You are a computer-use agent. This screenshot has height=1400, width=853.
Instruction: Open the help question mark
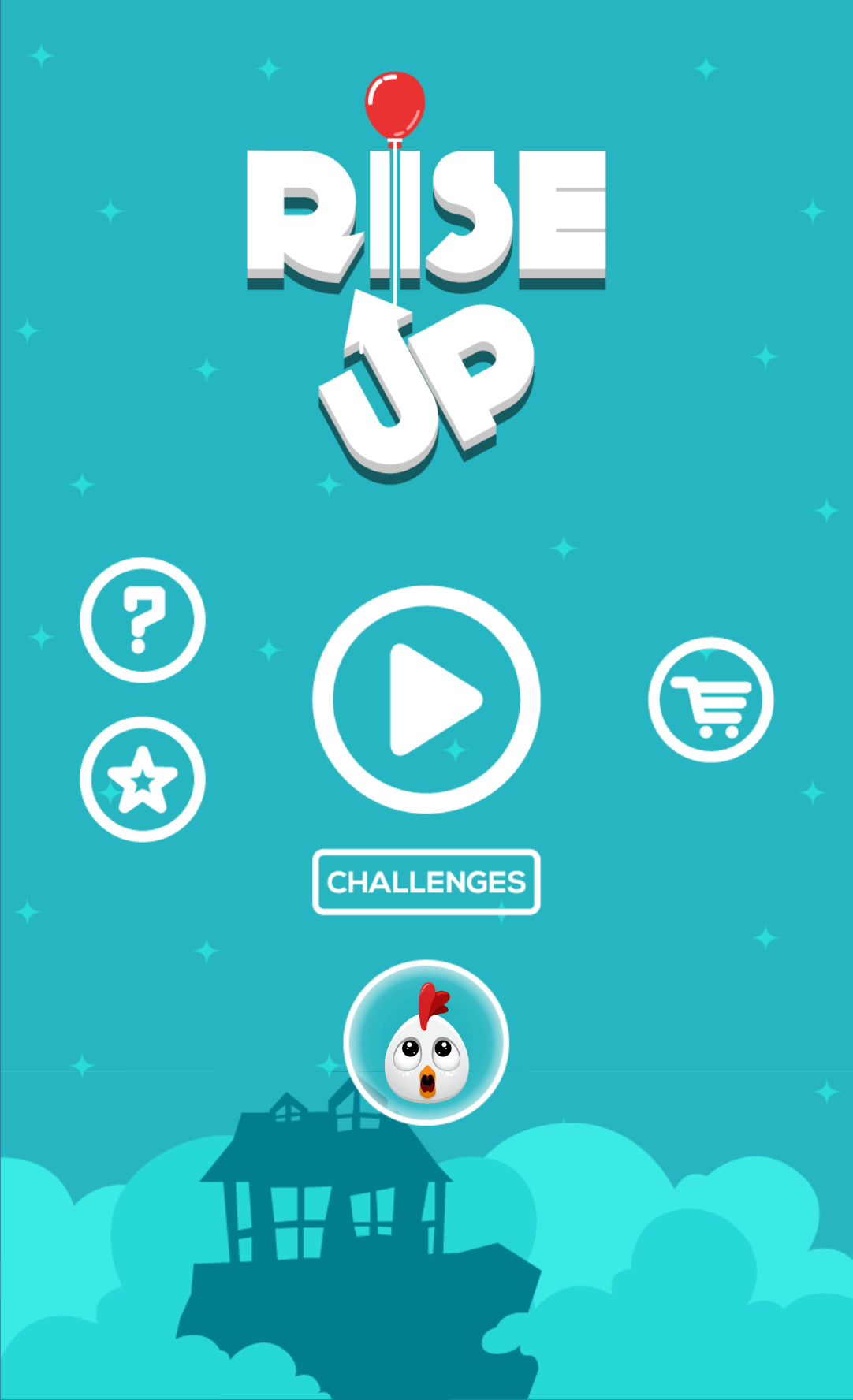point(143,620)
